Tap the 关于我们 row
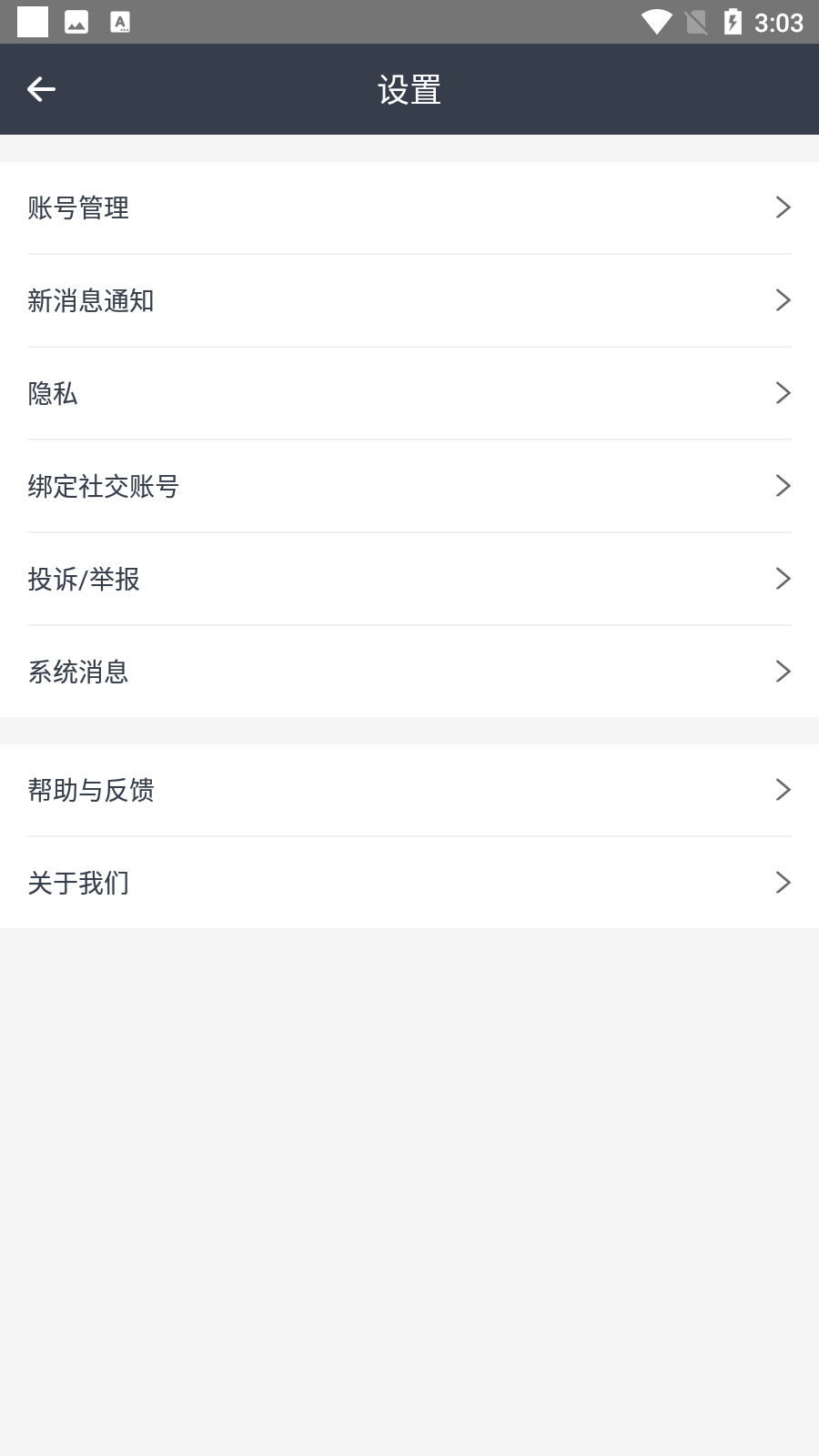Image resolution: width=819 pixels, height=1456 pixels. click(409, 884)
